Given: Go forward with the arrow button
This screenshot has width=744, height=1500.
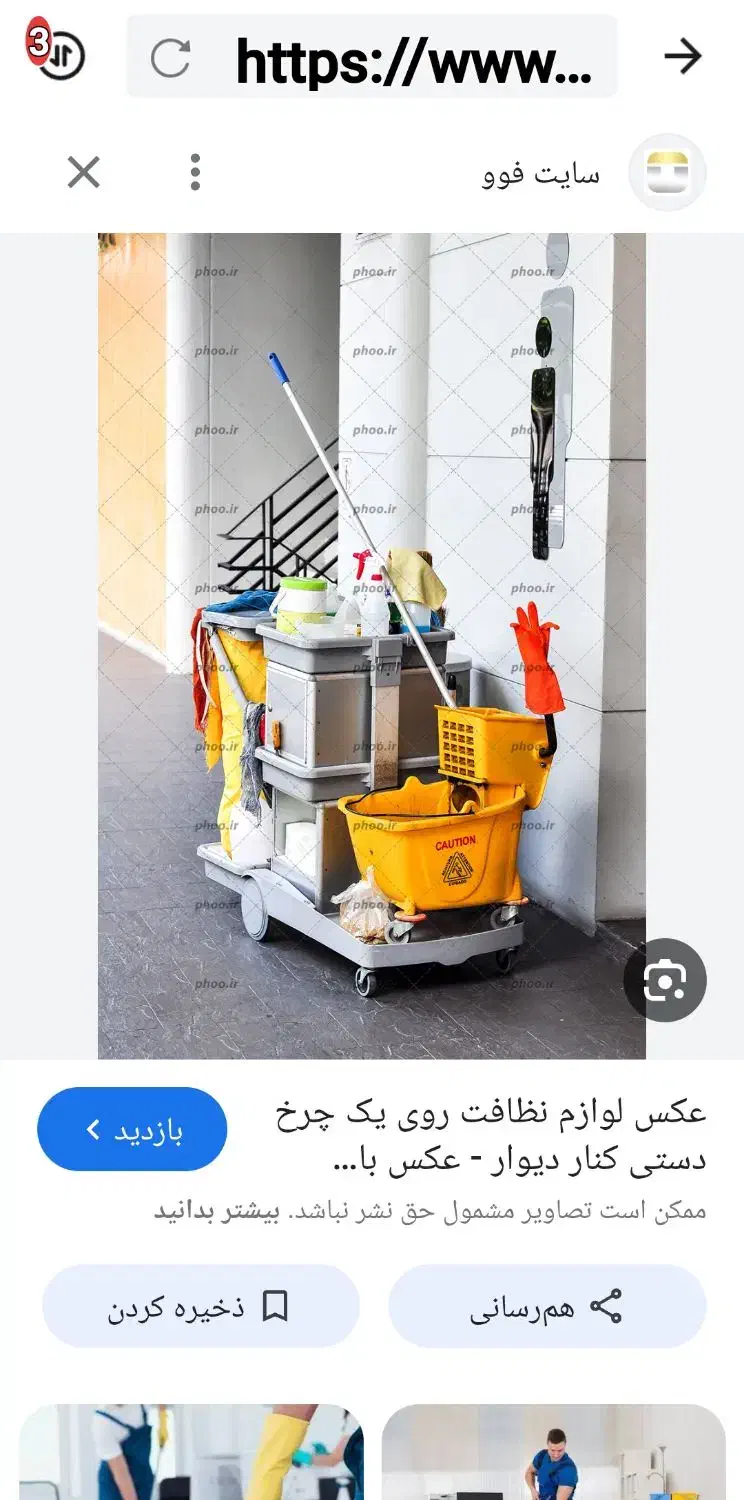Looking at the screenshot, I should click(683, 57).
